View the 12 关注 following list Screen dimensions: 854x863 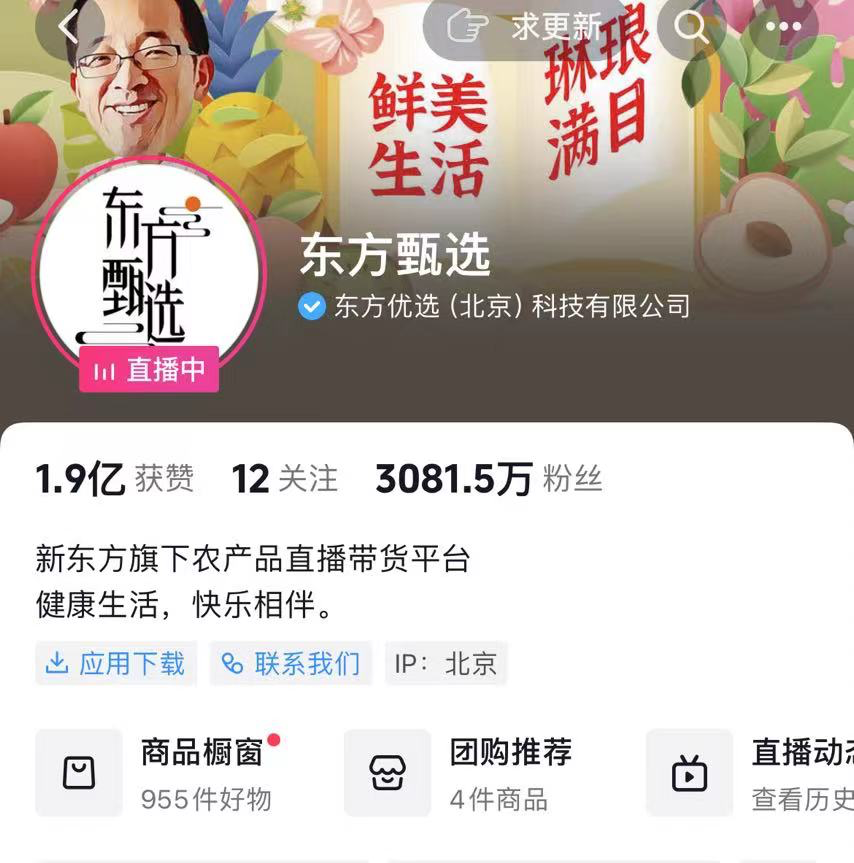pos(285,479)
